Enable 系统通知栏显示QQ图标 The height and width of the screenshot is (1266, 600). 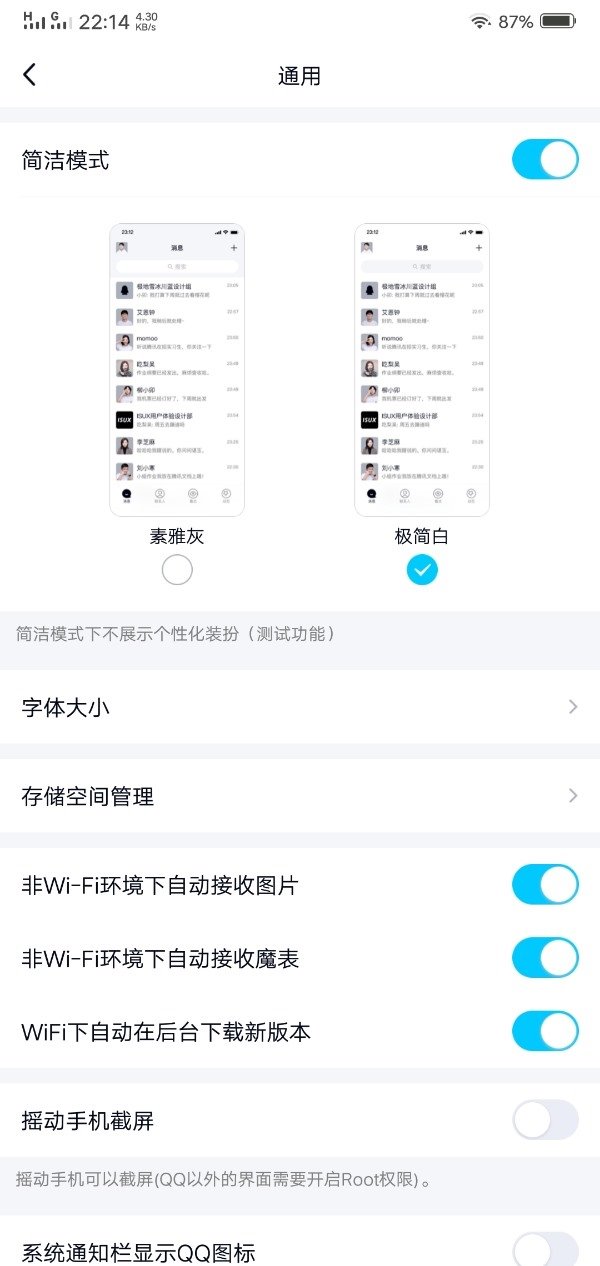(x=545, y=1250)
